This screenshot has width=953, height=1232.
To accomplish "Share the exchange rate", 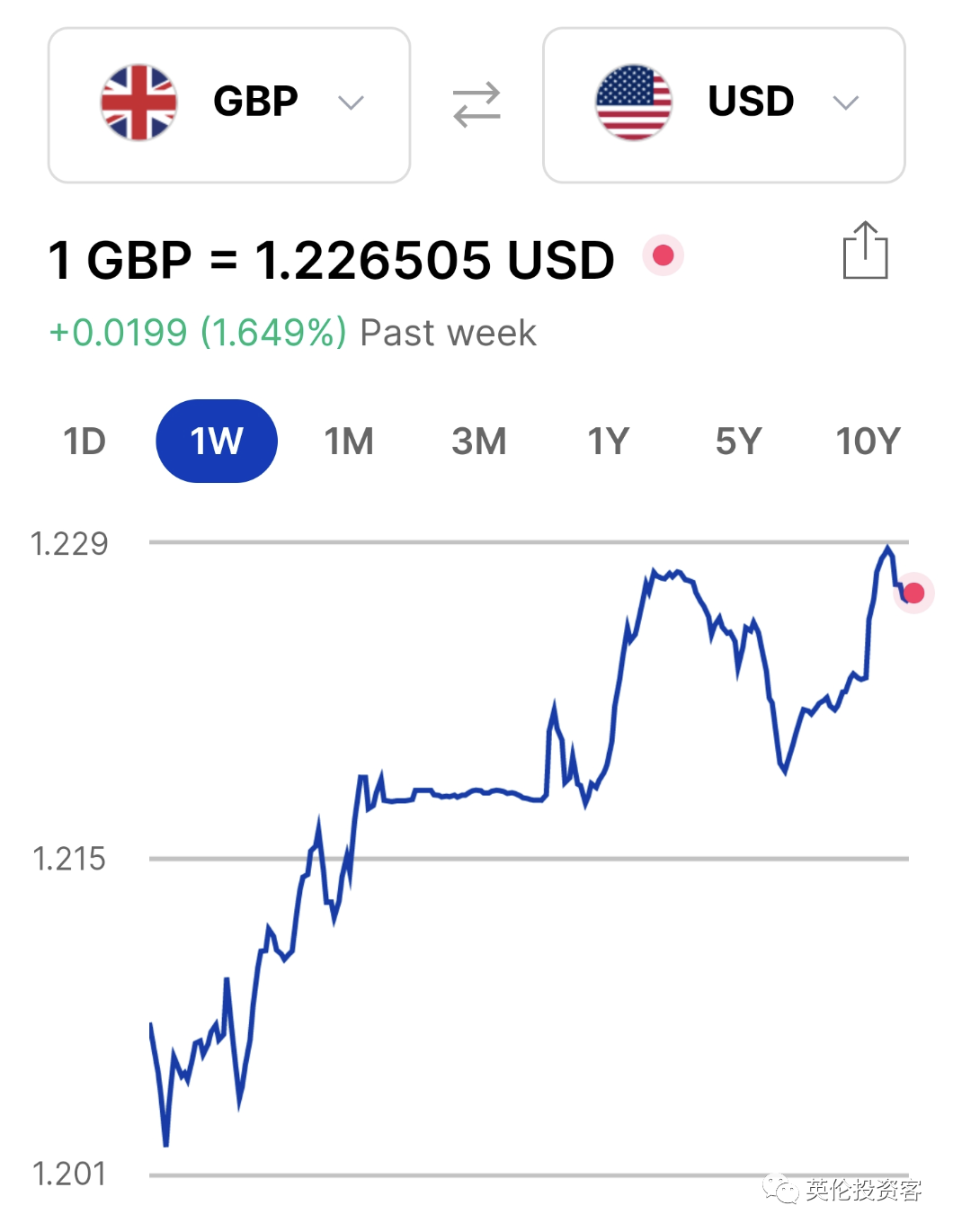I will 865,251.
